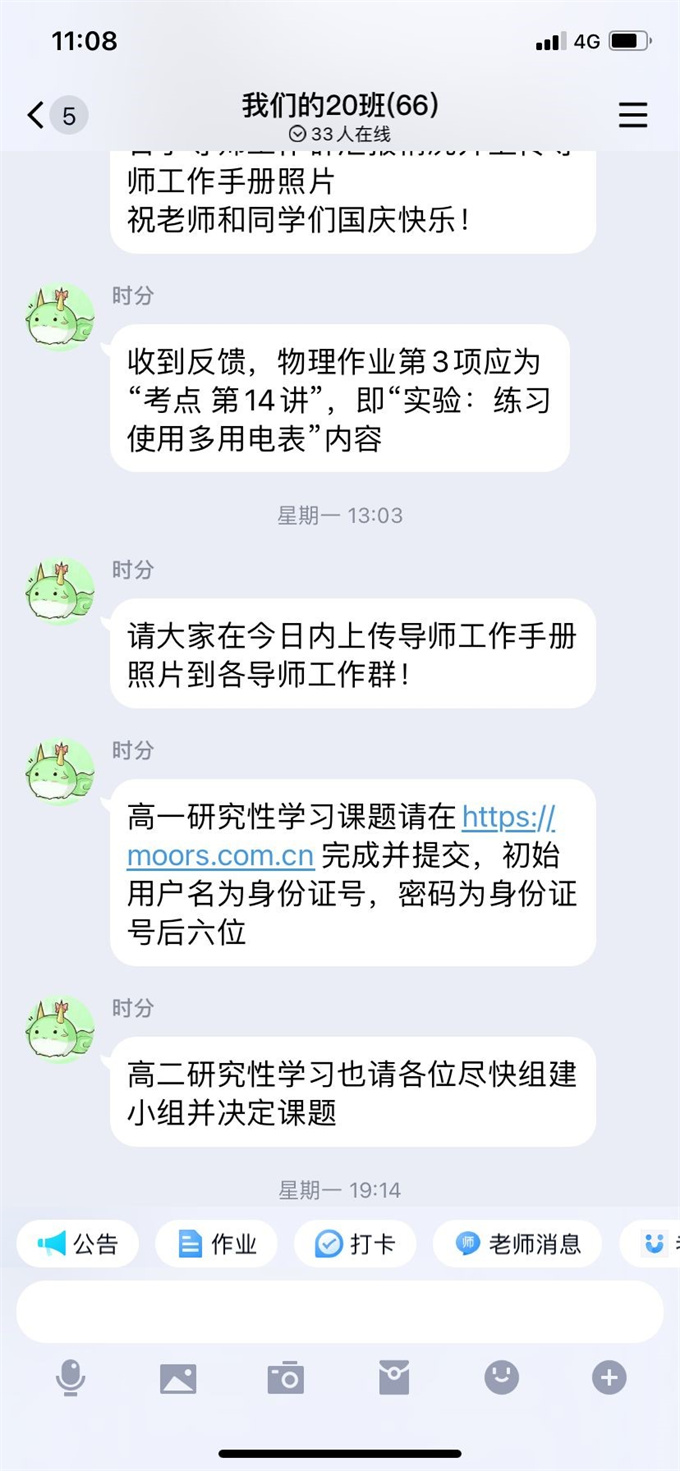Open the red packet envelope icon

coord(394,1379)
